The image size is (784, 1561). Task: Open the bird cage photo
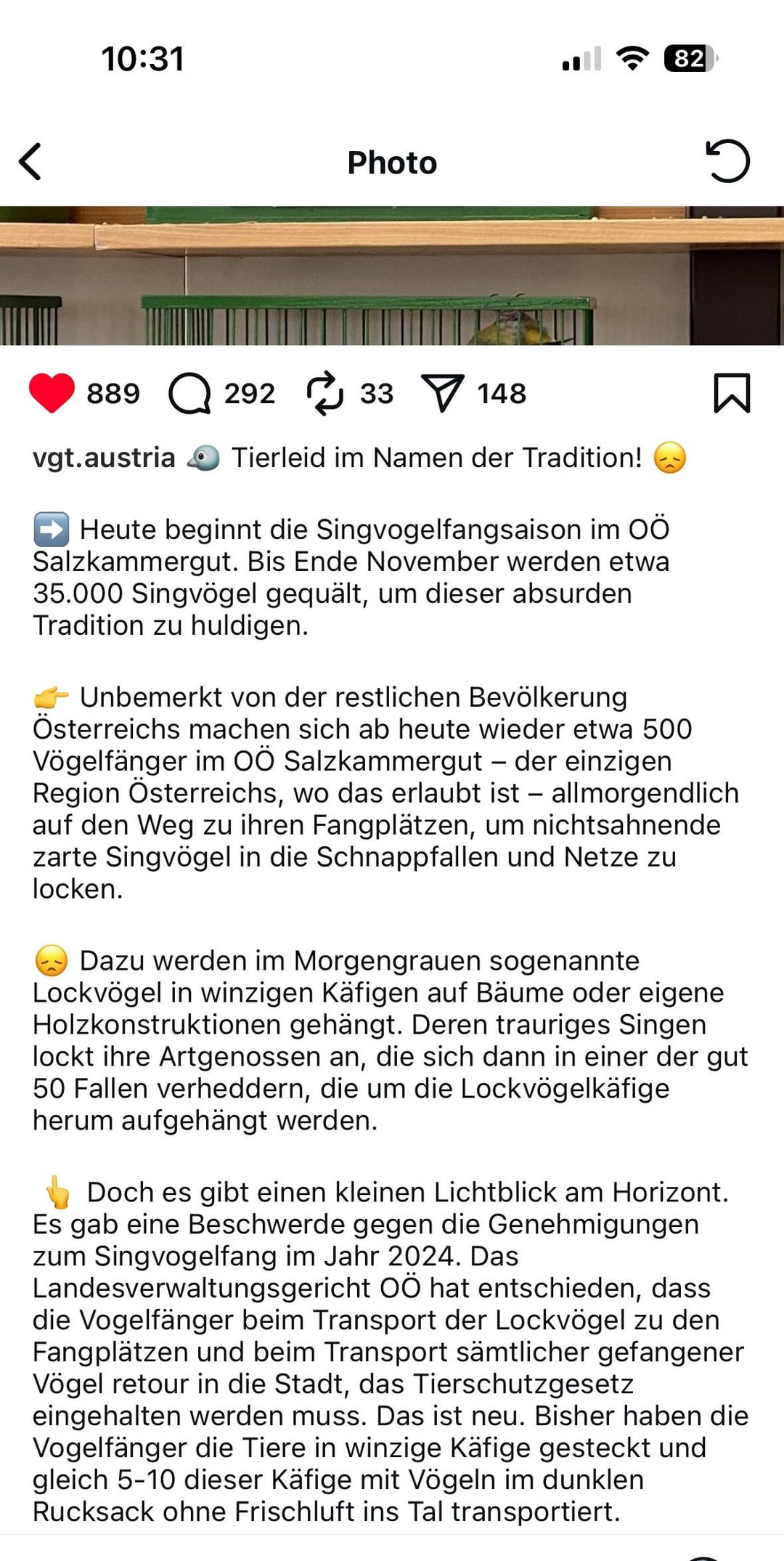pyautogui.click(x=392, y=276)
